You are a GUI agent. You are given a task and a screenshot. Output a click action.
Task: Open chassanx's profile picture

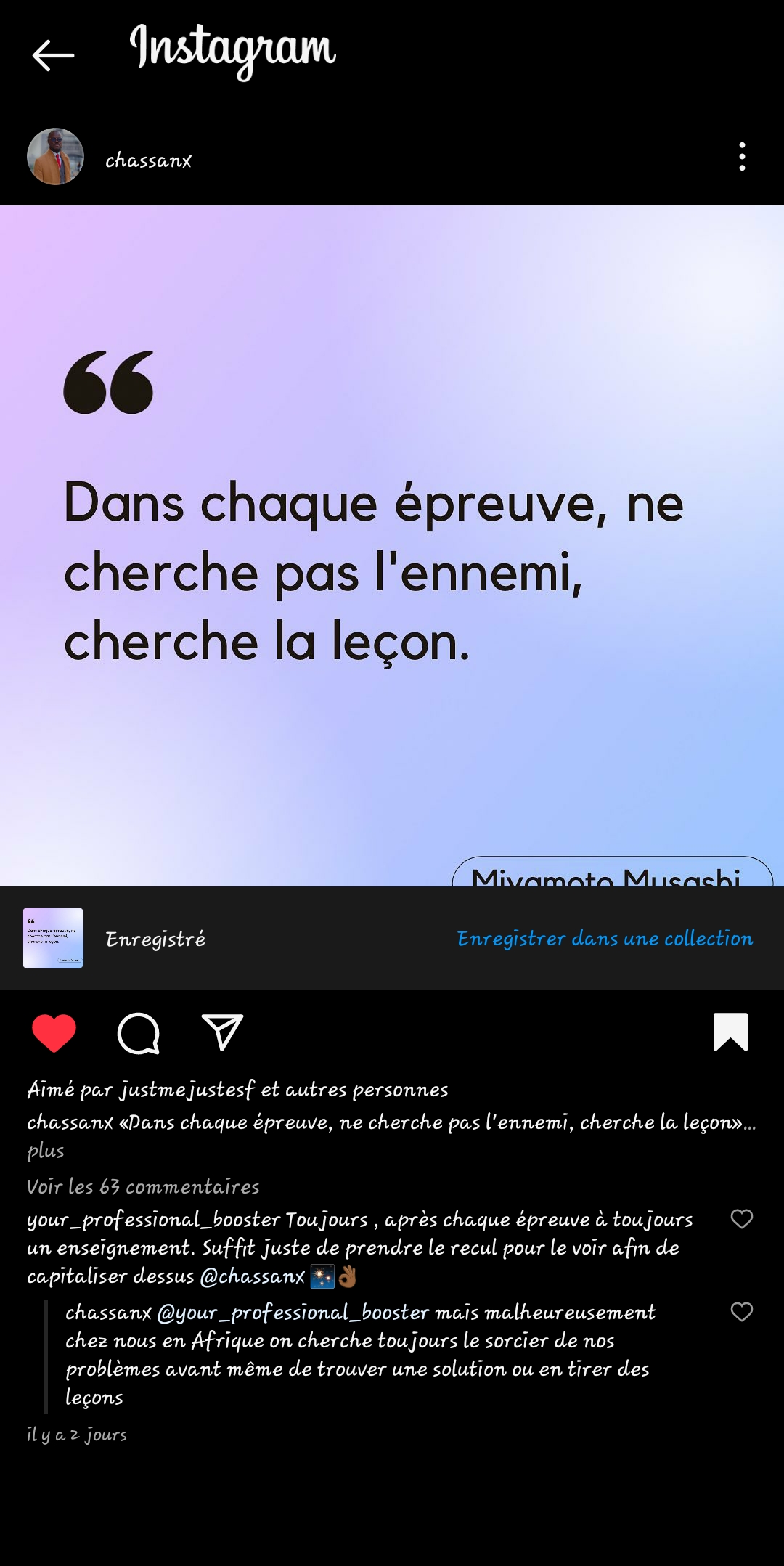[x=55, y=157]
